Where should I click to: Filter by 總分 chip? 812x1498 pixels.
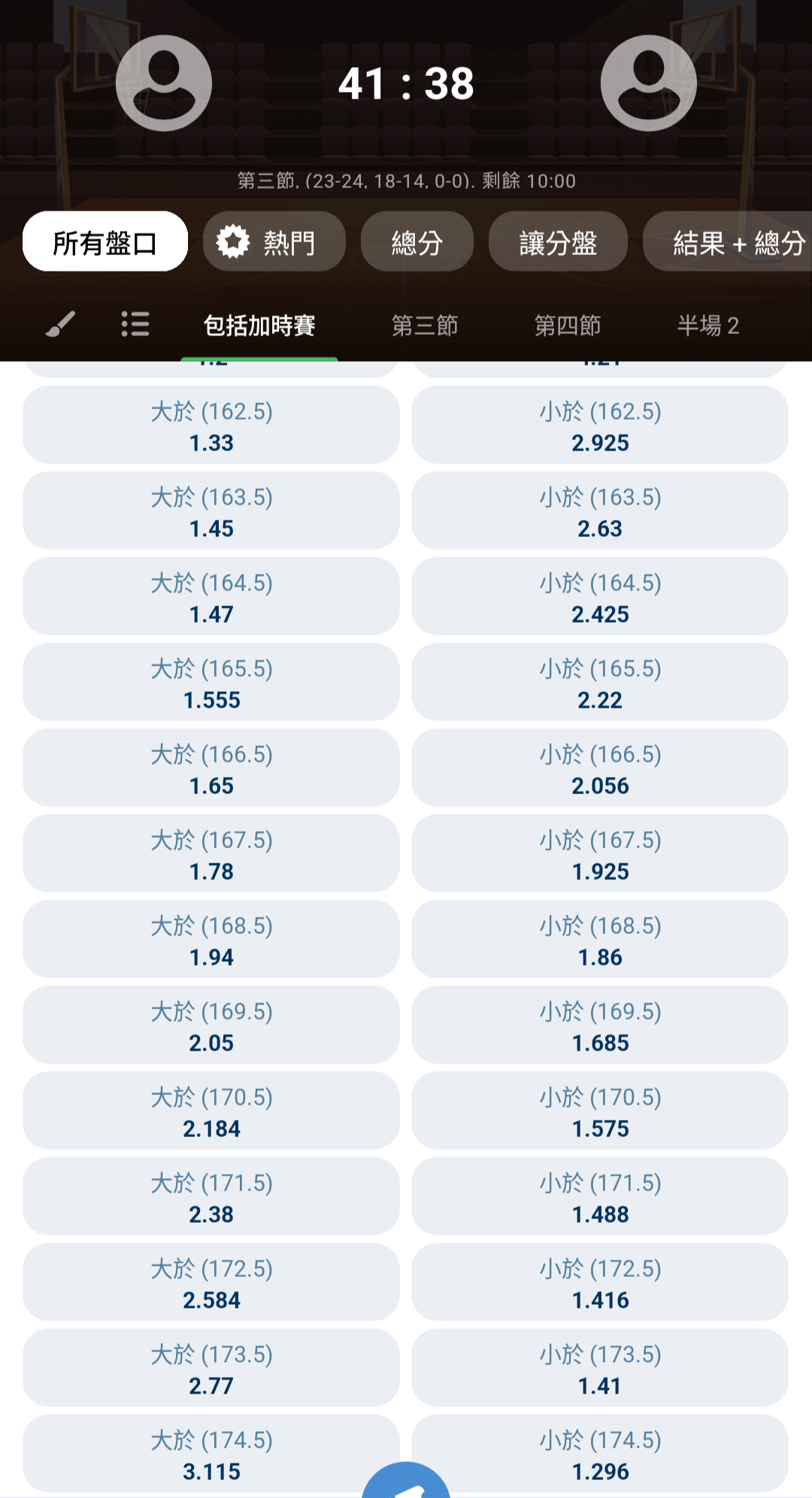(417, 241)
